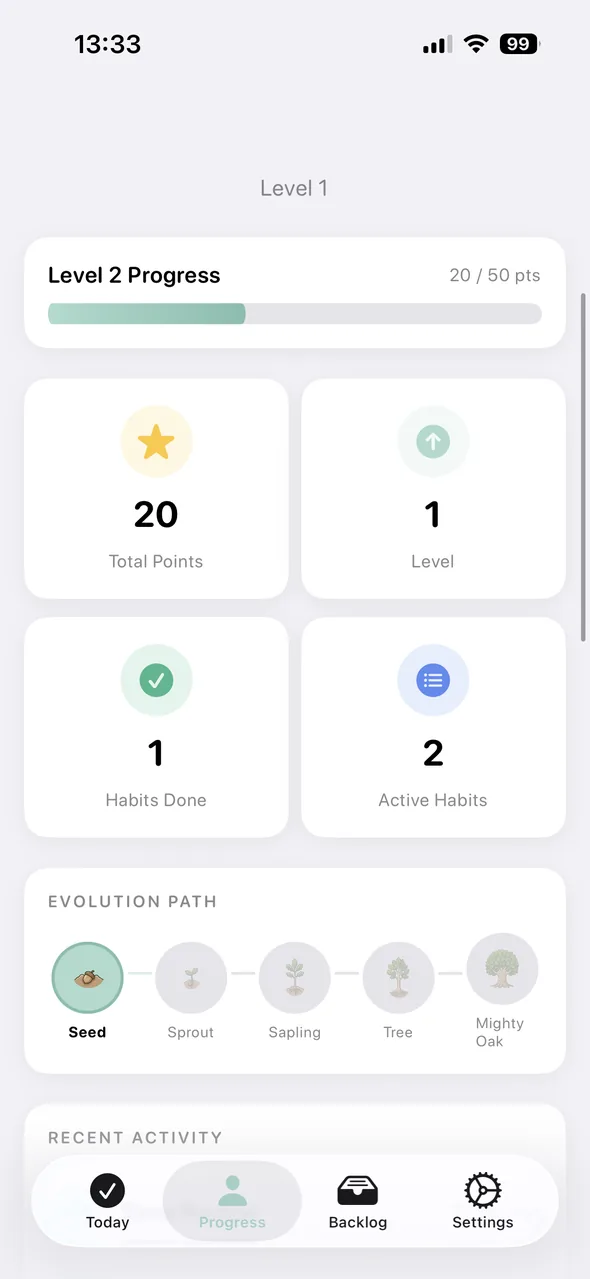Image resolution: width=590 pixels, height=1279 pixels.
Task: Open the Backlog tab
Action: click(357, 1201)
